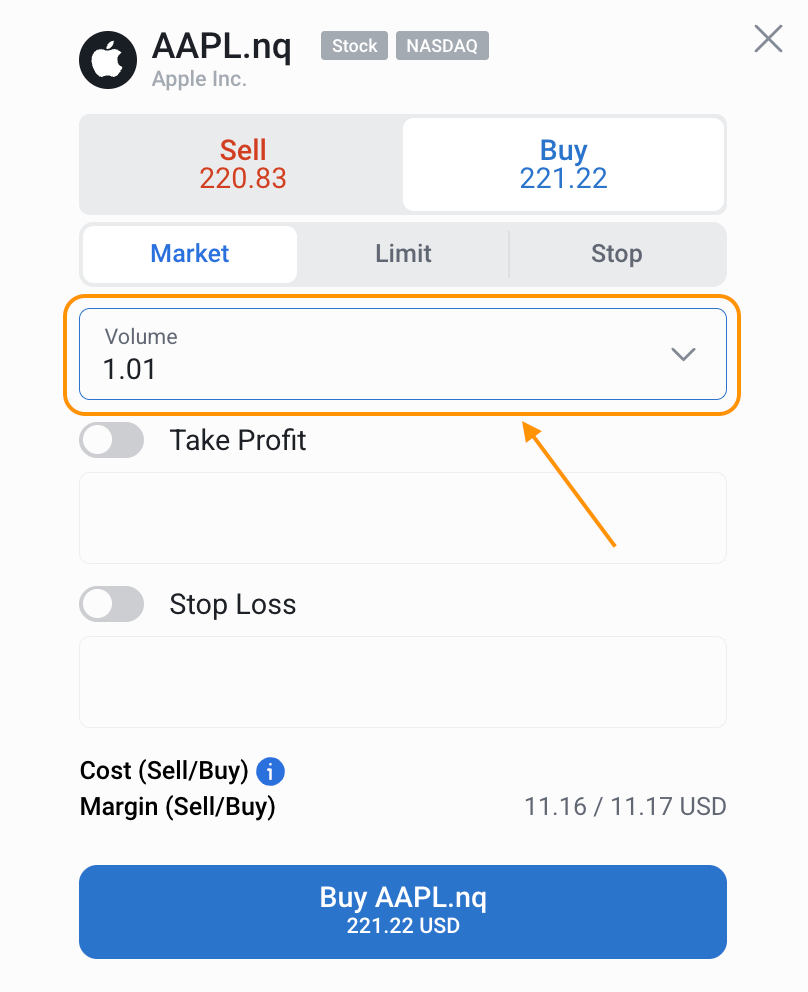Tap the Stop Loss value field

click(x=402, y=681)
